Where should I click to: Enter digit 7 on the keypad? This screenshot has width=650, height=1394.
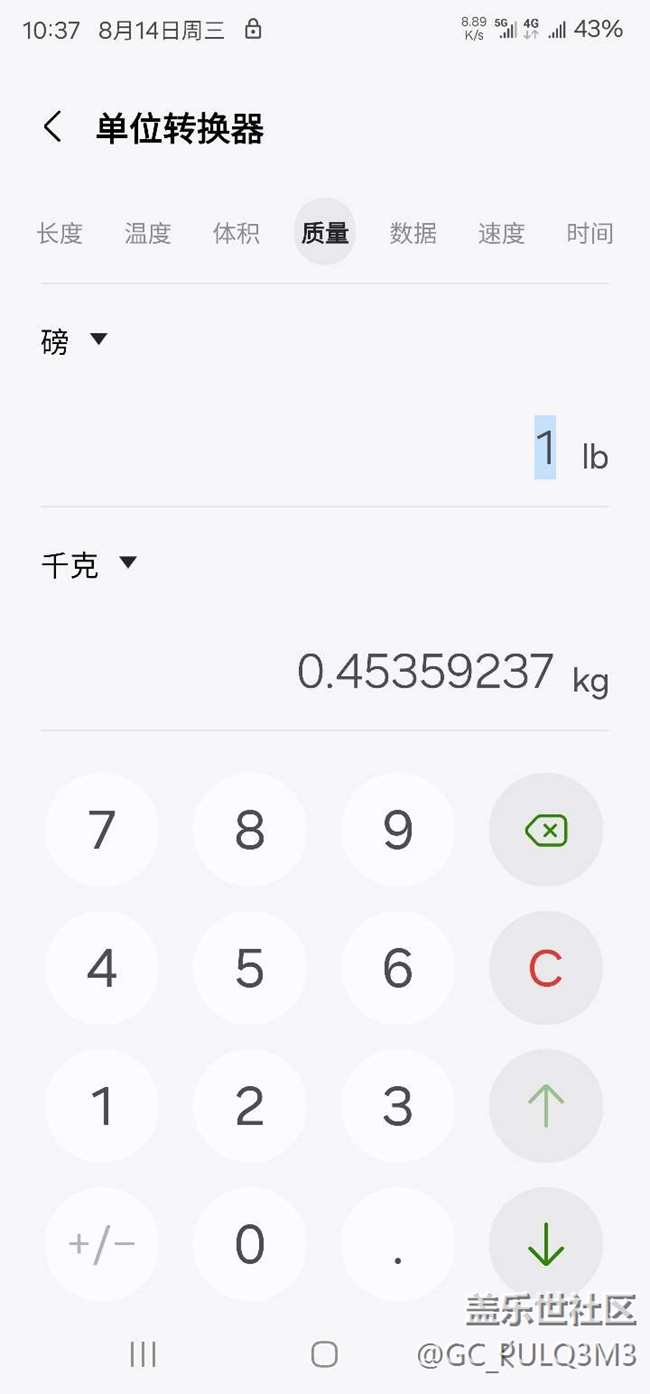tap(102, 830)
